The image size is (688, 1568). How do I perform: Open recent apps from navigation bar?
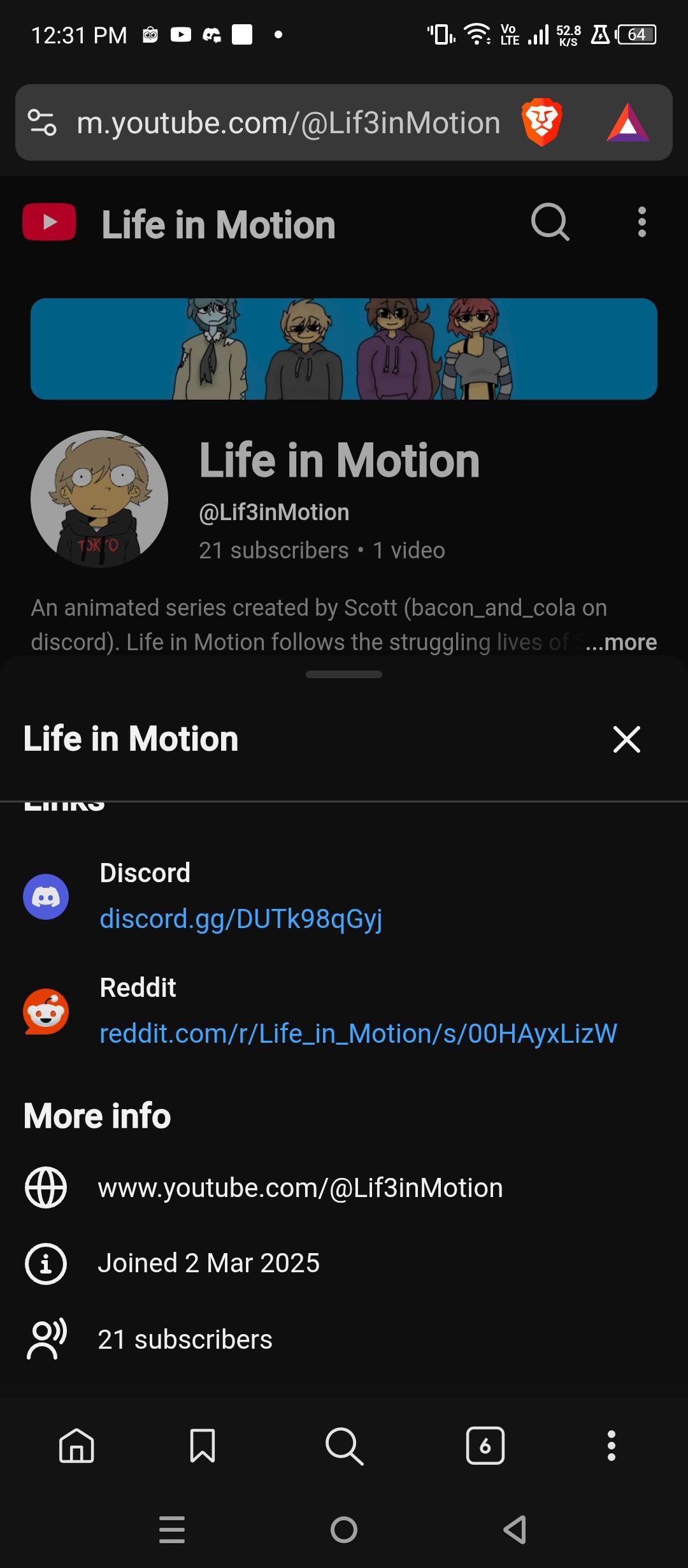[x=172, y=1529]
